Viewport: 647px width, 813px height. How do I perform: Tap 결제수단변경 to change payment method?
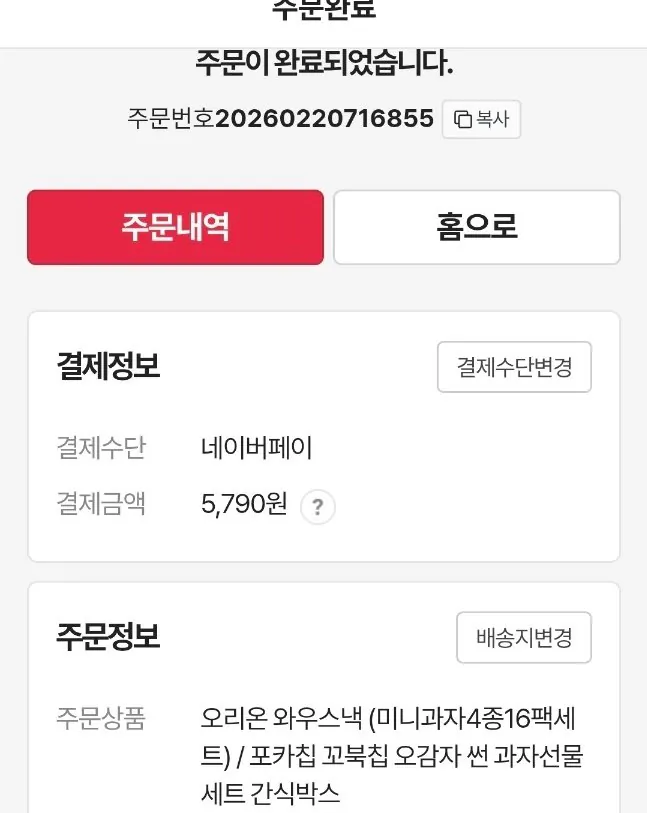(514, 367)
